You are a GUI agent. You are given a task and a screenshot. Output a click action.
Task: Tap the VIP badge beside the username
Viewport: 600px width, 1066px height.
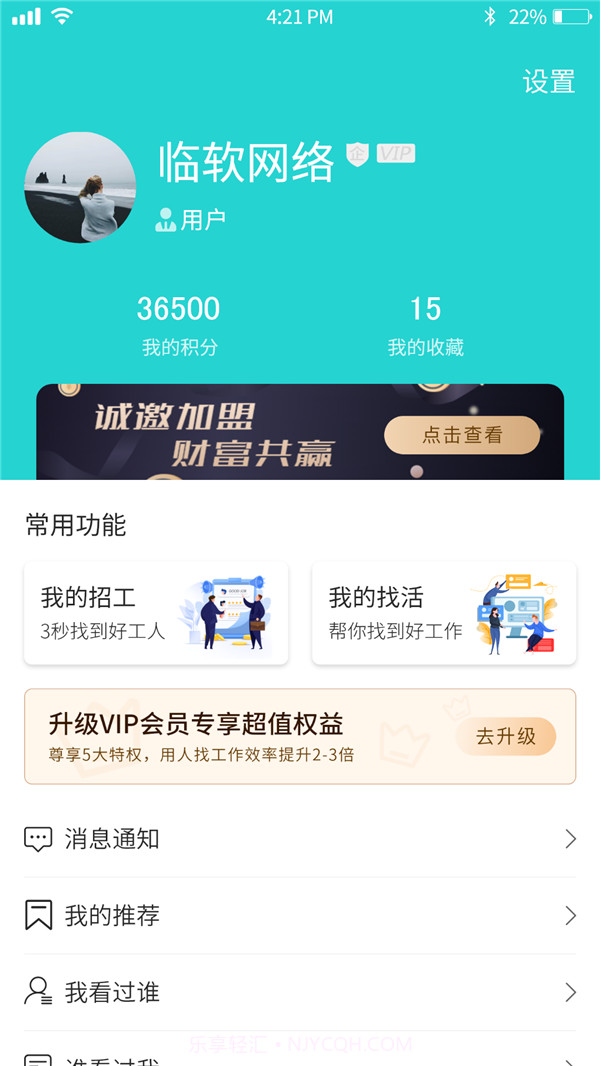pyautogui.click(x=396, y=153)
